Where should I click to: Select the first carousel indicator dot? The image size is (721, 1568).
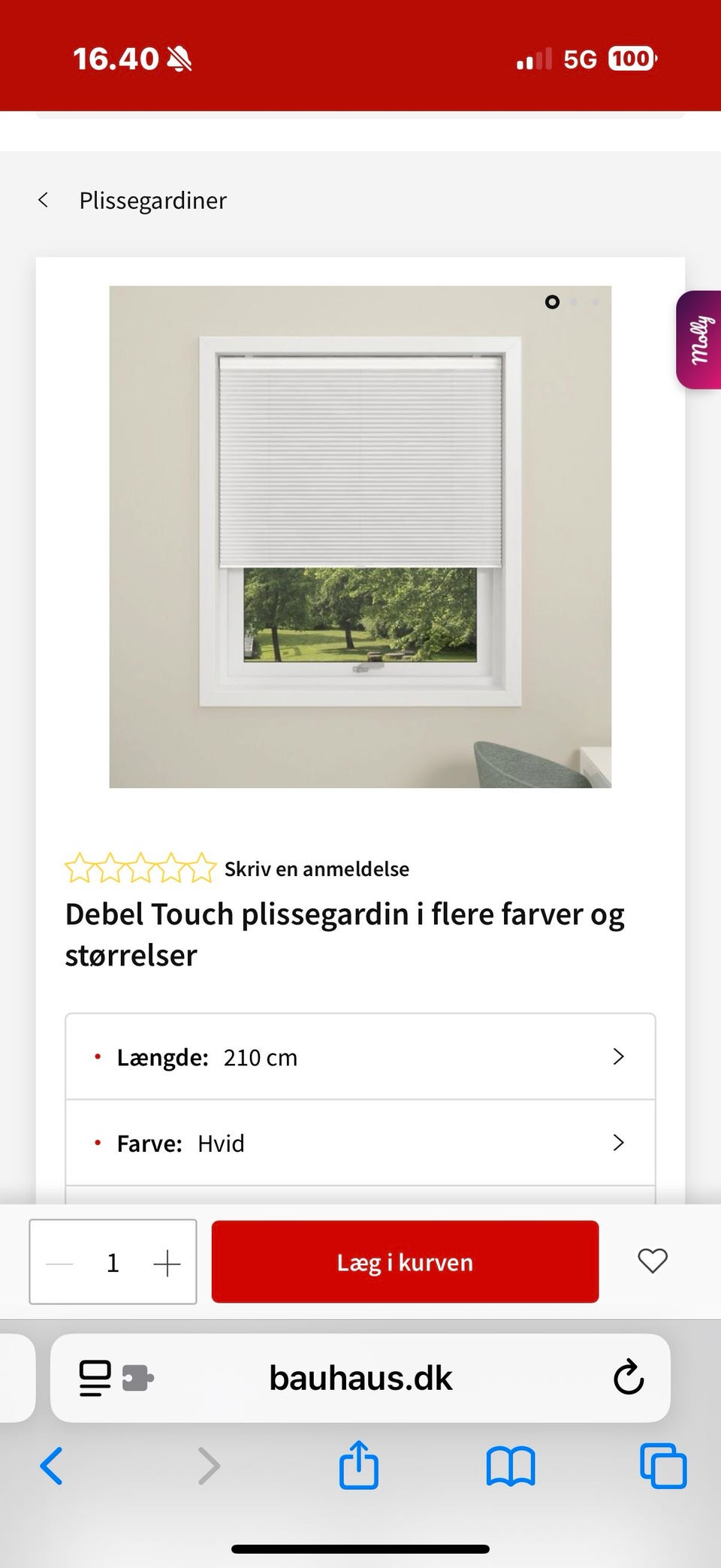pos(552,302)
